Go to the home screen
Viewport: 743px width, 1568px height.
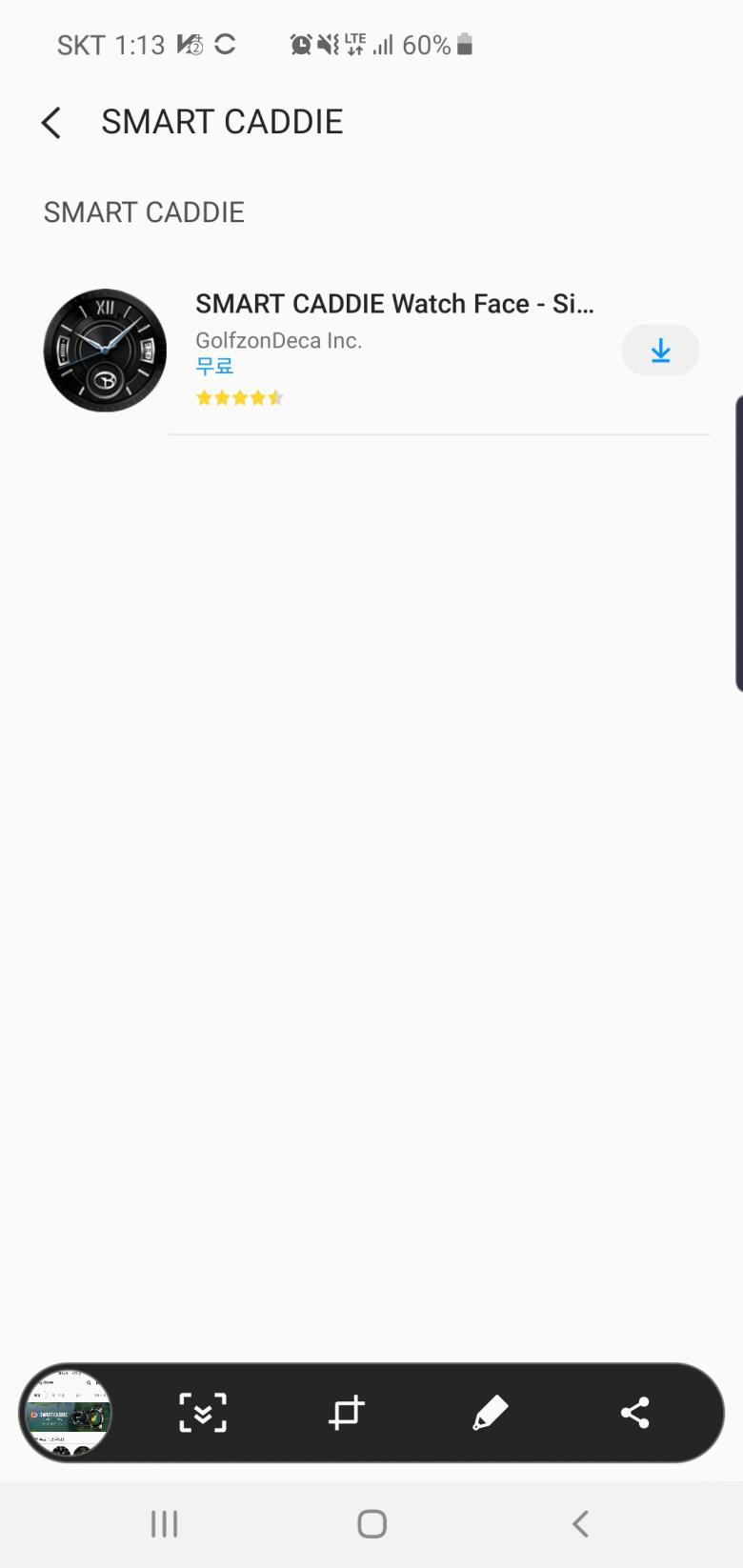[x=371, y=1524]
